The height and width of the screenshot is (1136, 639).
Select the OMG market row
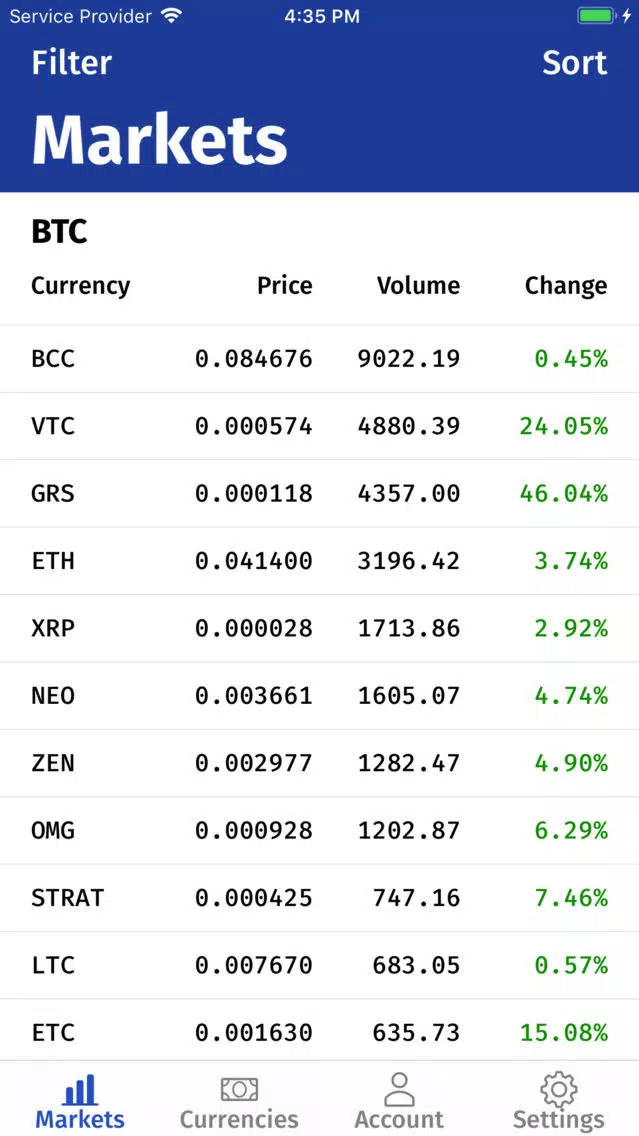(x=320, y=830)
